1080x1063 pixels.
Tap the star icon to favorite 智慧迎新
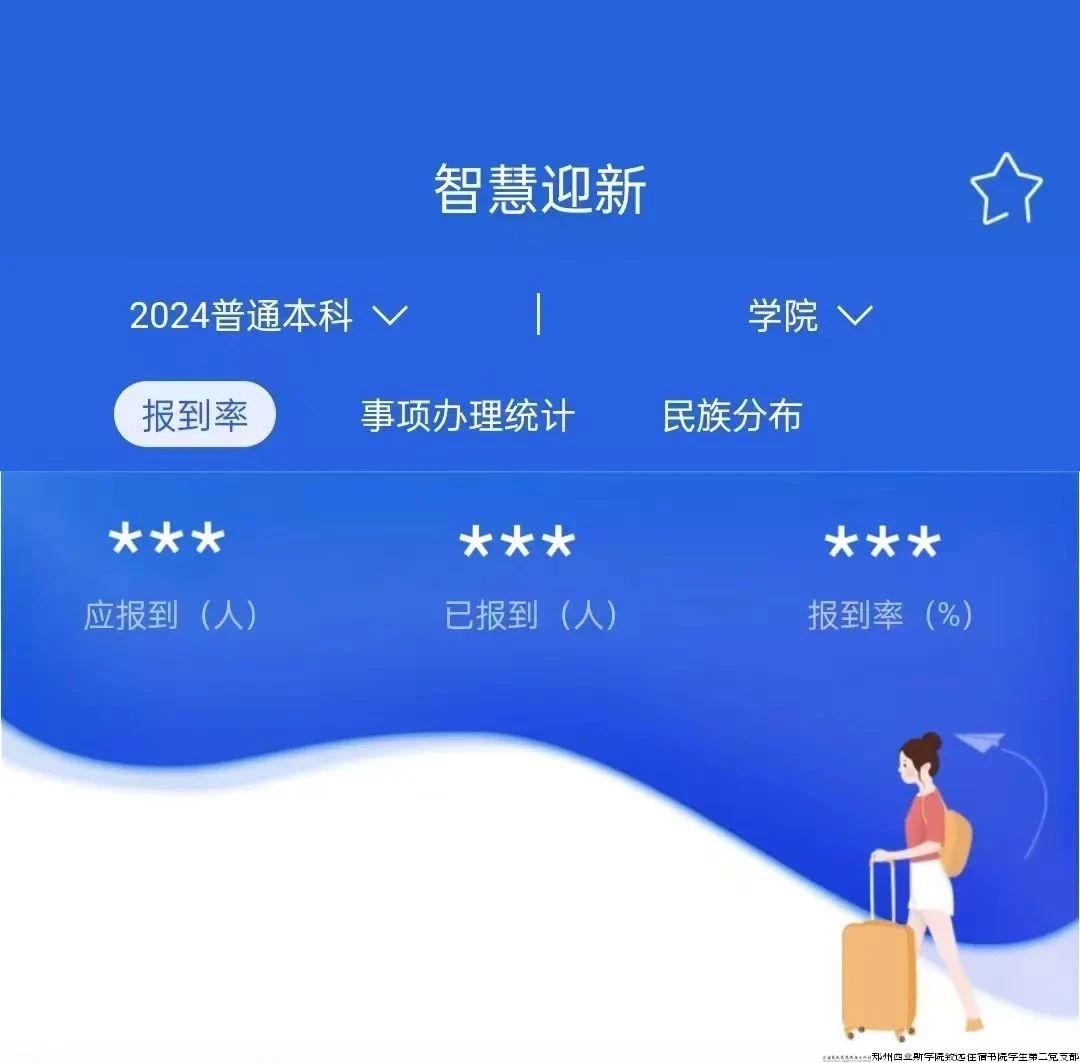tap(1005, 189)
